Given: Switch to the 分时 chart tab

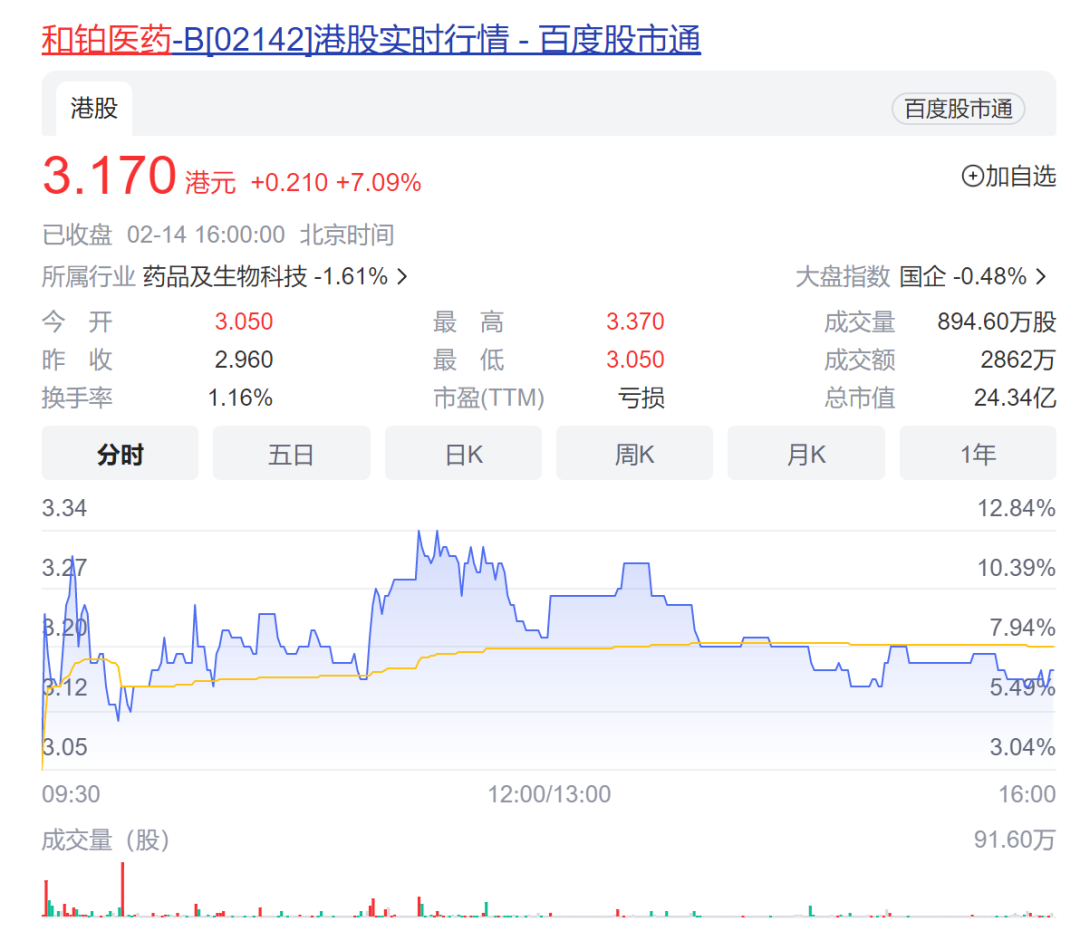Looking at the screenshot, I should point(120,455).
